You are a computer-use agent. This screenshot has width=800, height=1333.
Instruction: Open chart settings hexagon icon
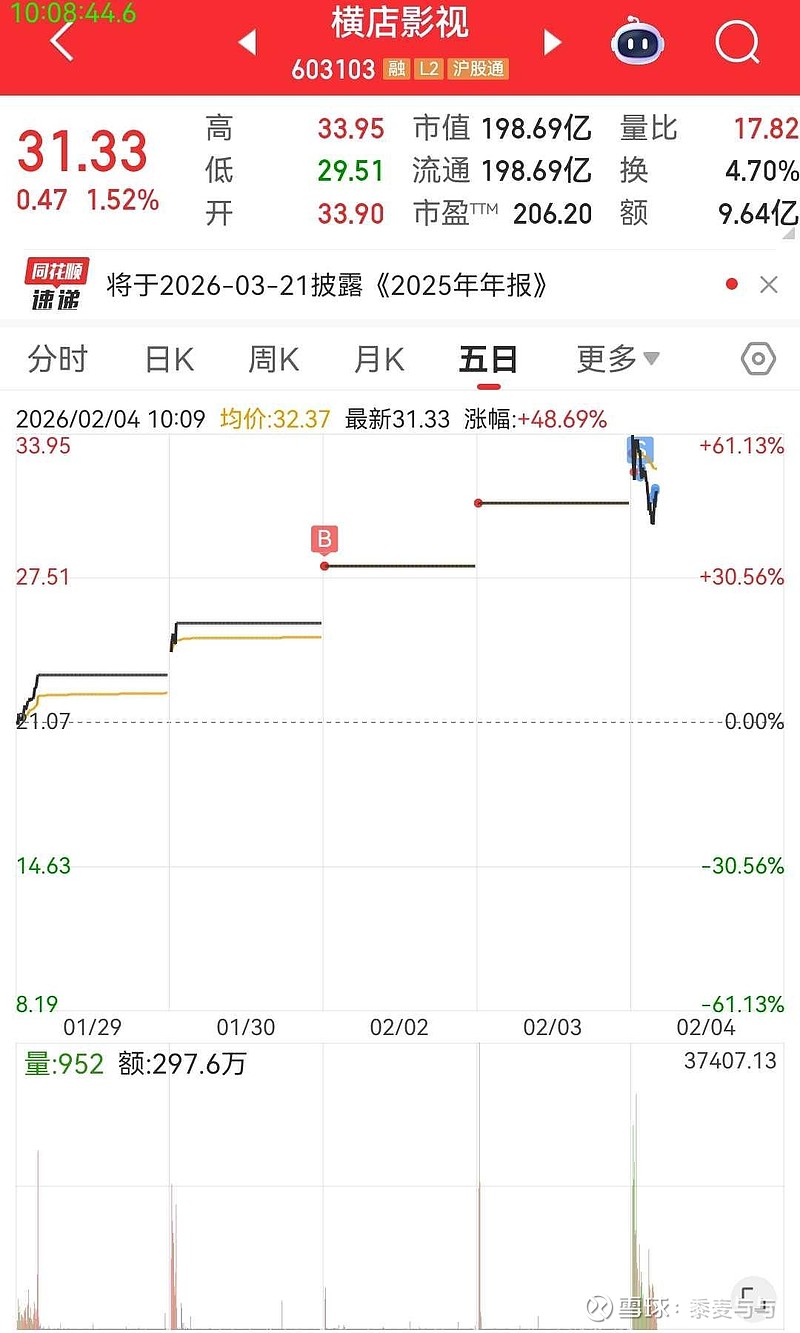[x=758, y=359]
